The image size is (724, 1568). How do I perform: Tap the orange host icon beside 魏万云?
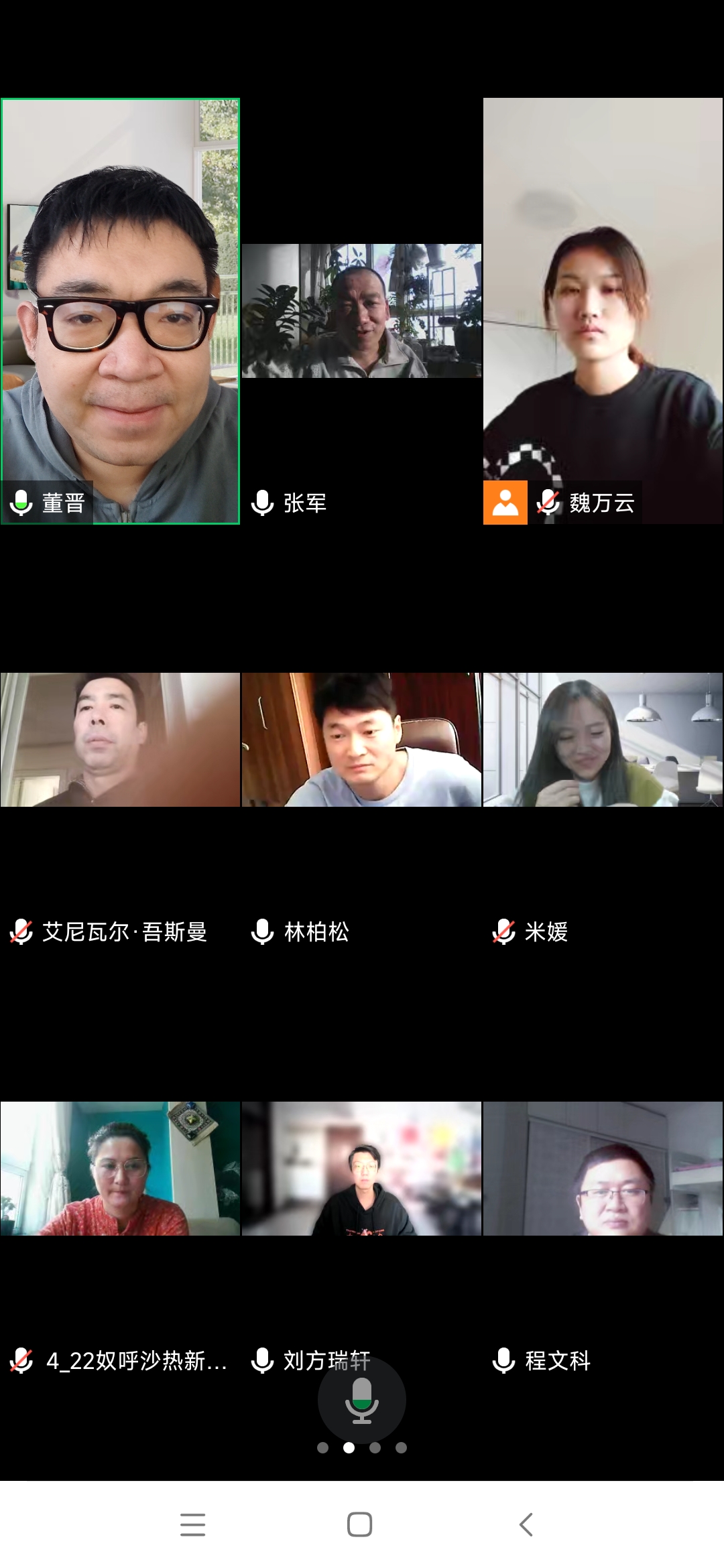505,503
